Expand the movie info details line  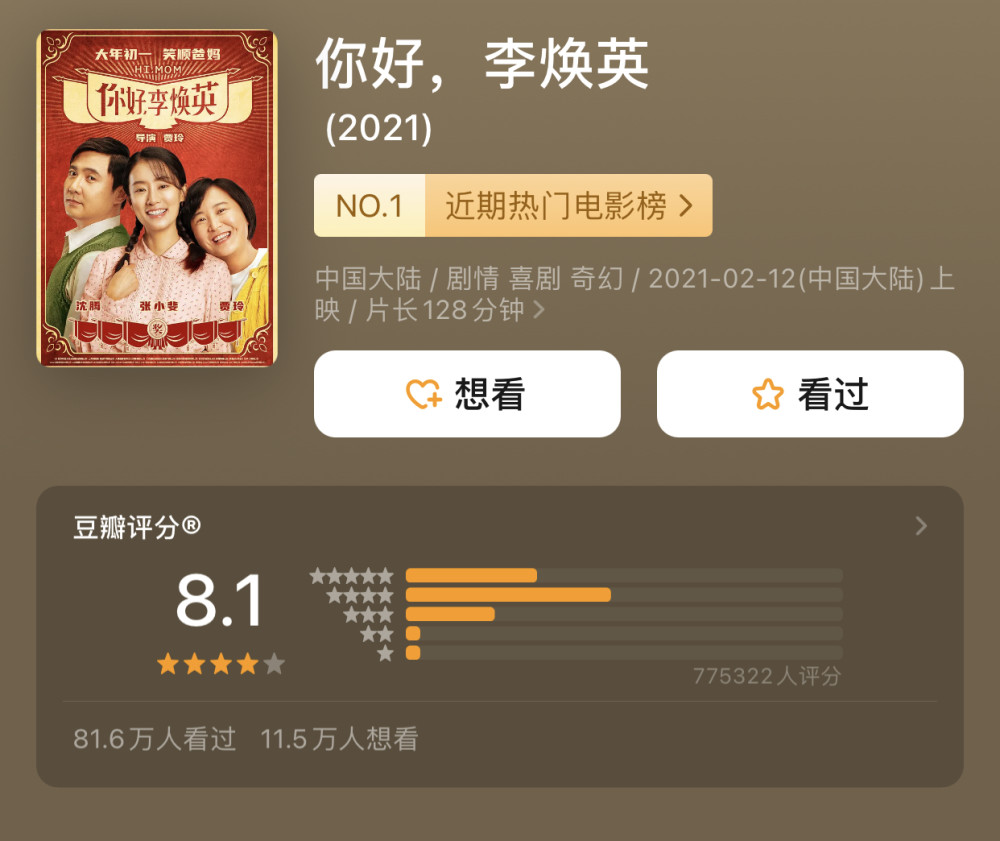pyautogui.click(x=635, y=295)
